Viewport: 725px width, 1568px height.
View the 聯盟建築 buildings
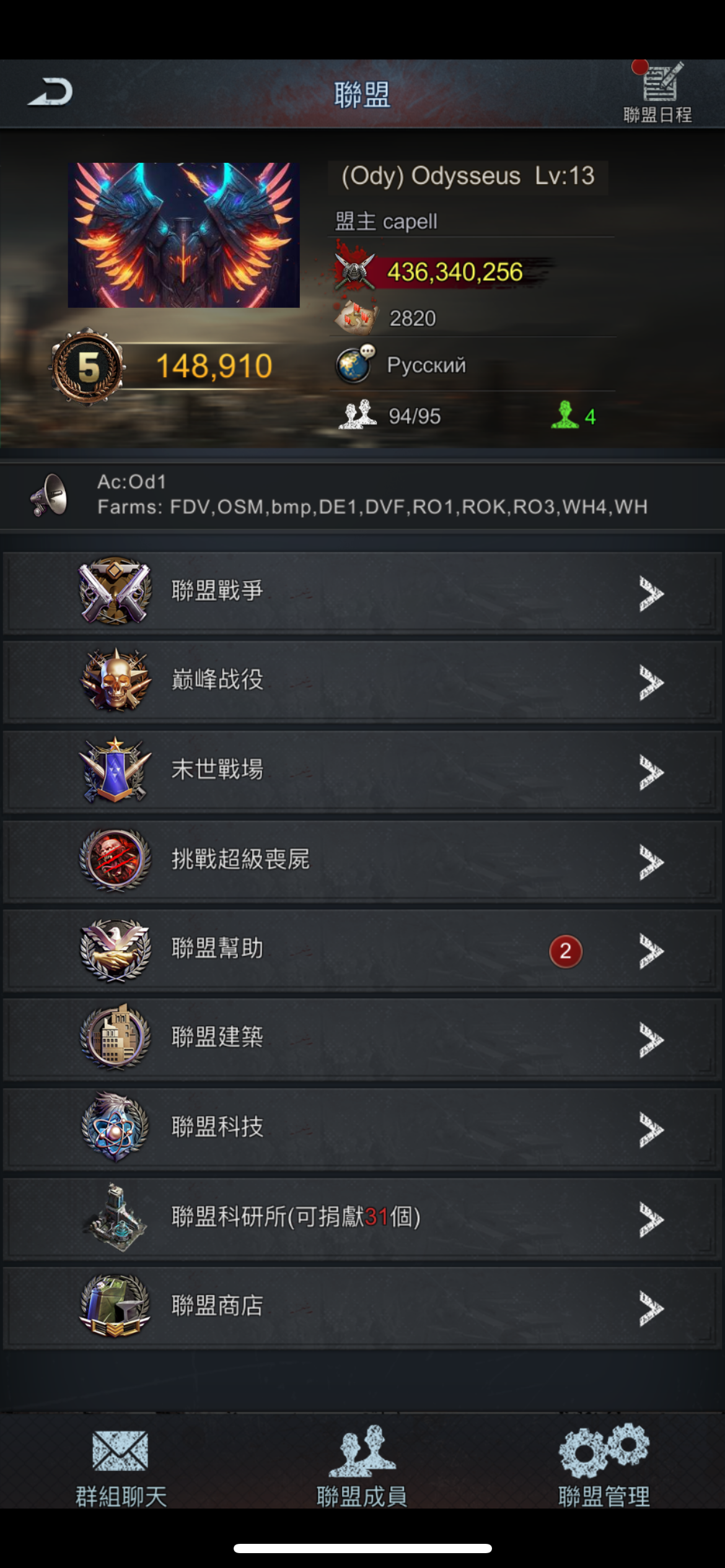[x=362, y=1039]
